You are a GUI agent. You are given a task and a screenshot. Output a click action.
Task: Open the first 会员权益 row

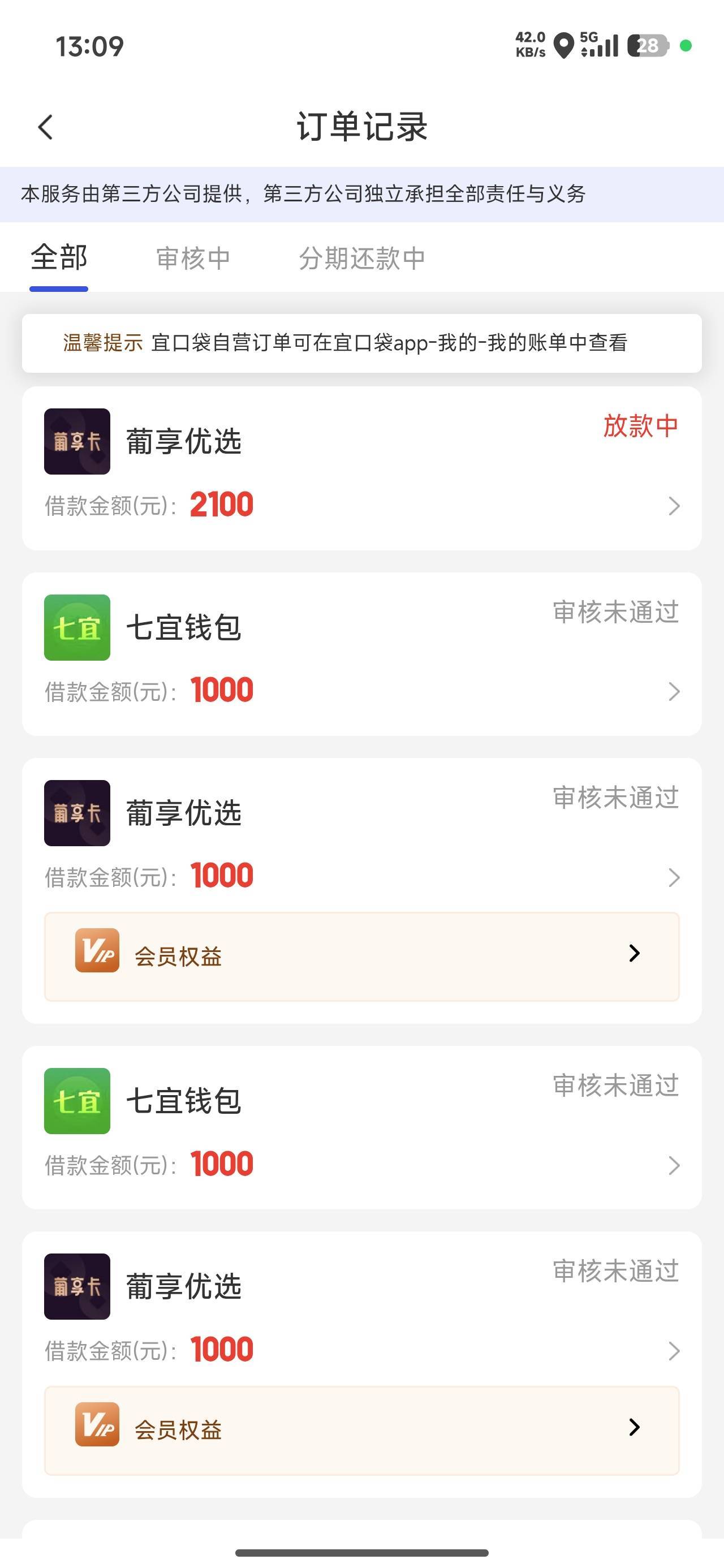[x=361, y=957]
